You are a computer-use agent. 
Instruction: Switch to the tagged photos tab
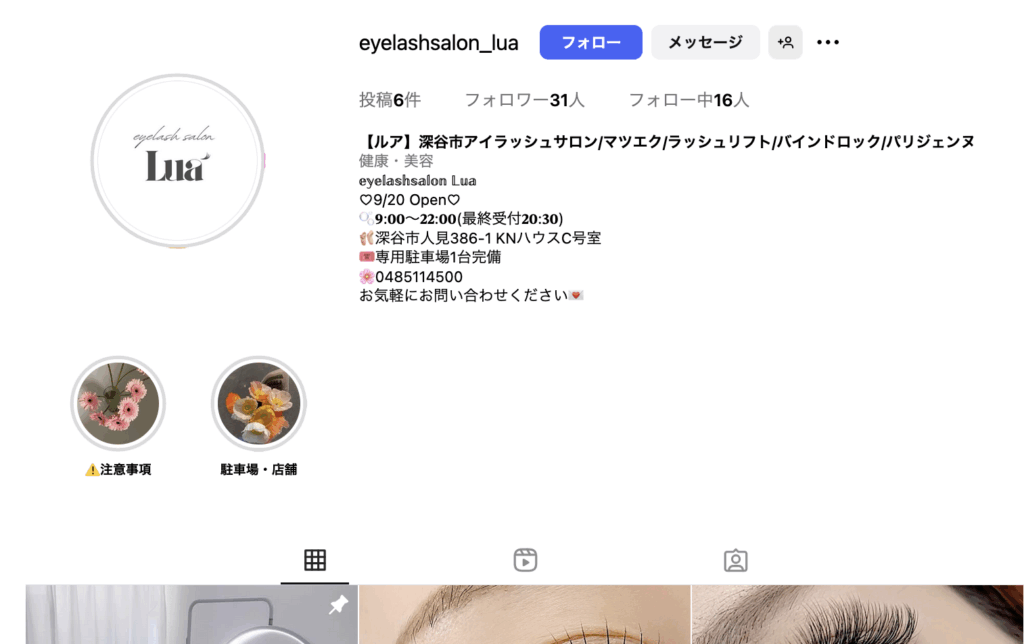tap(735, 560)
